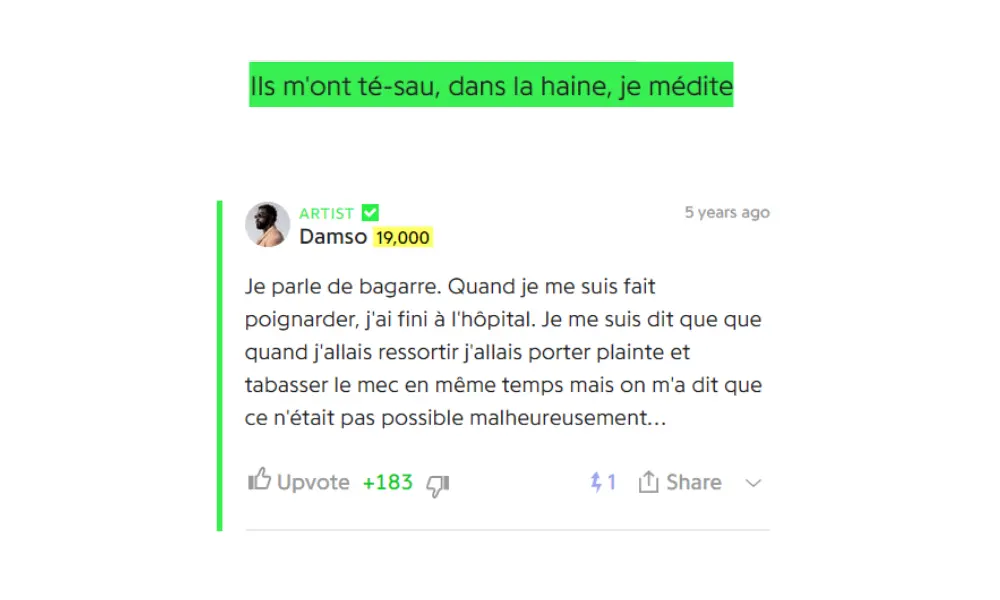The height and width of the screenshot is (600, 1000).
Task: Upvote Damso's annotation
Action: (298, 482)
